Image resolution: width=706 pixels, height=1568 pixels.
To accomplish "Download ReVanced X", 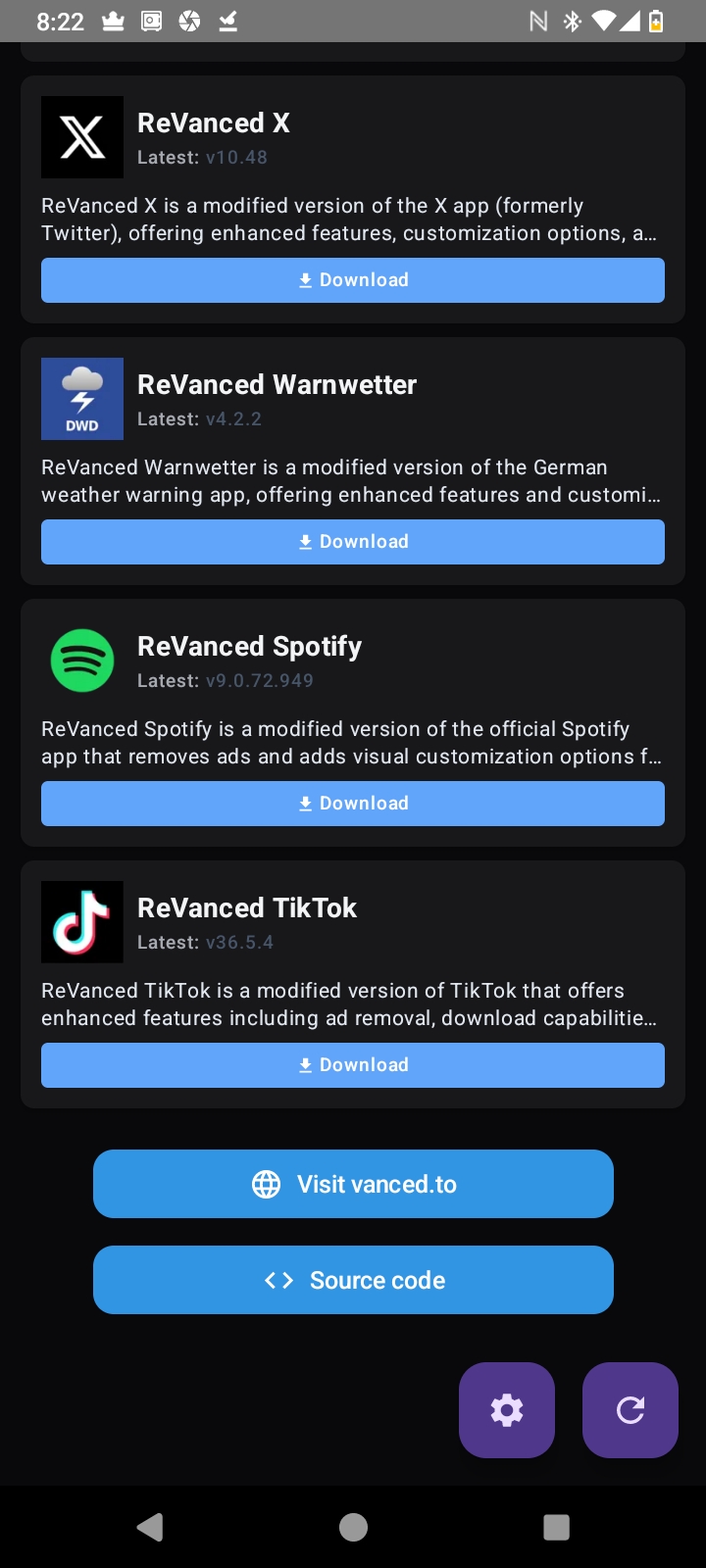I will [x=353, y=280].
